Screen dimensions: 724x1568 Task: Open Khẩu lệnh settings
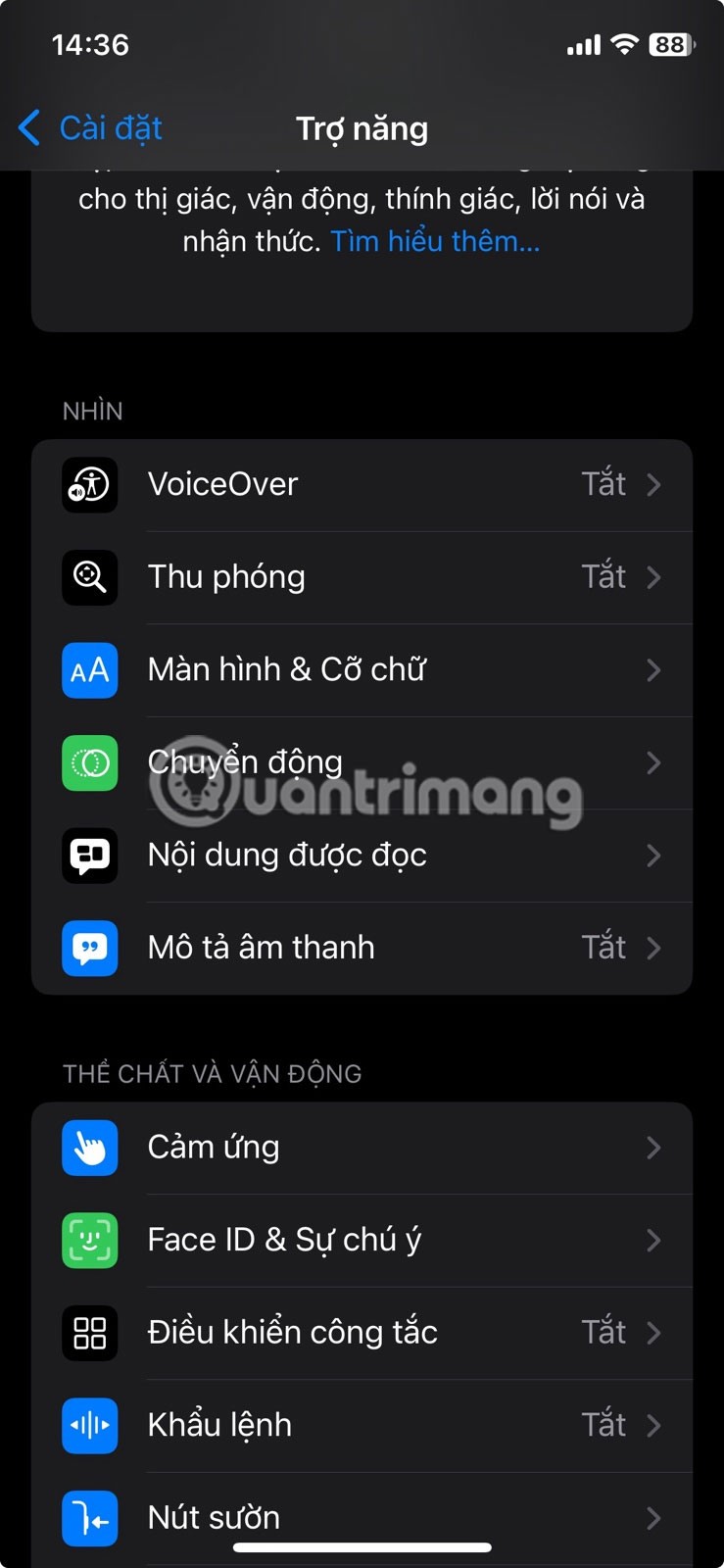tap(362, 1425)
